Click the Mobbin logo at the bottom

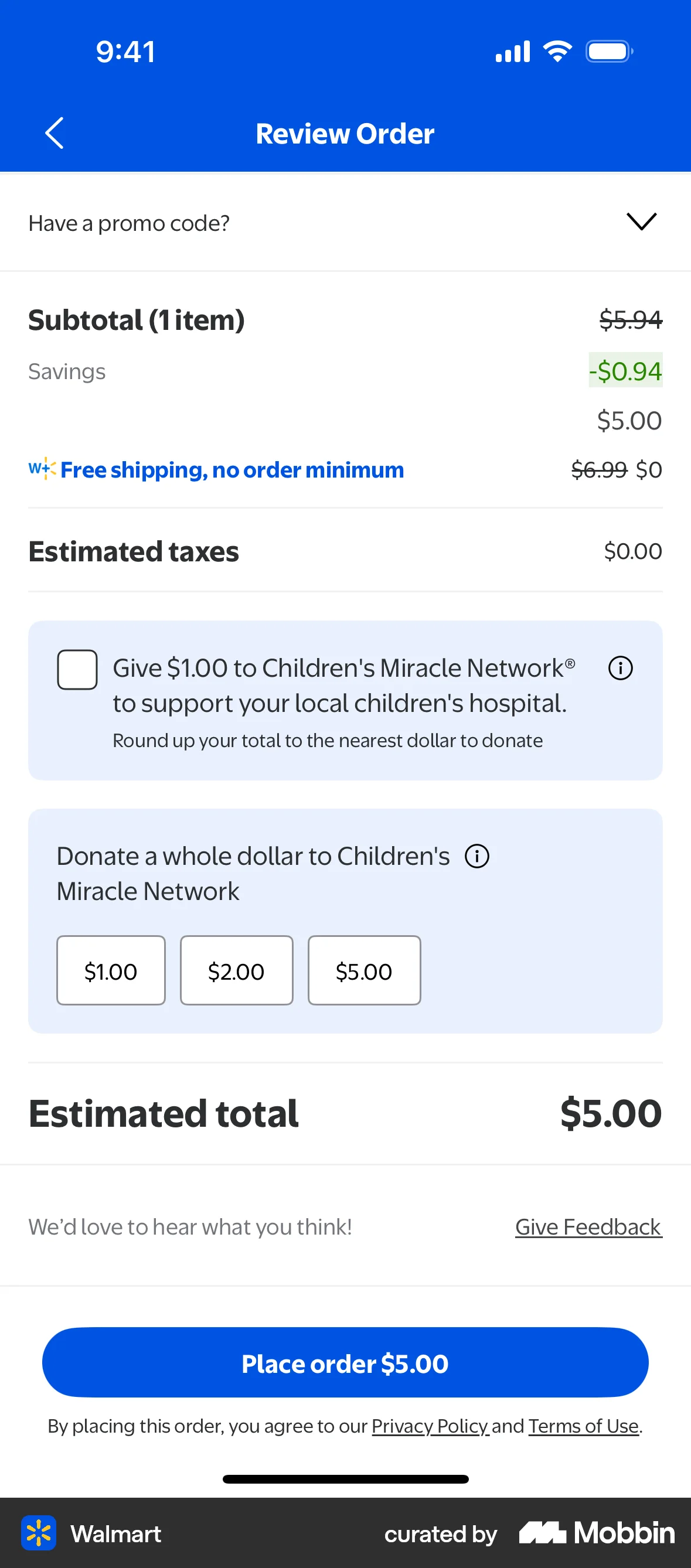[x=595, y=1533]
